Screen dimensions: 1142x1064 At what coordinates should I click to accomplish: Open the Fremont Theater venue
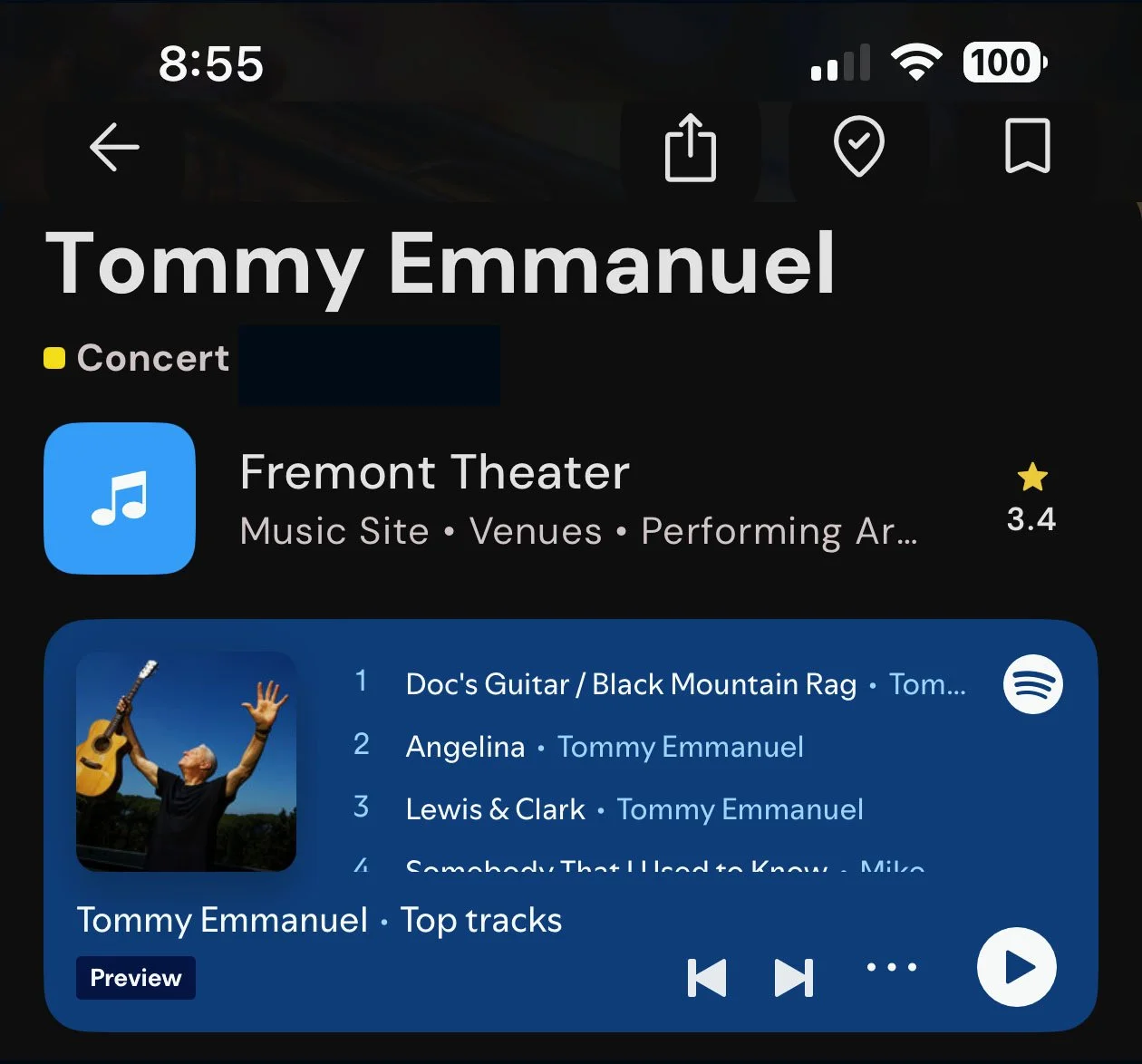[x=433, y=473]
